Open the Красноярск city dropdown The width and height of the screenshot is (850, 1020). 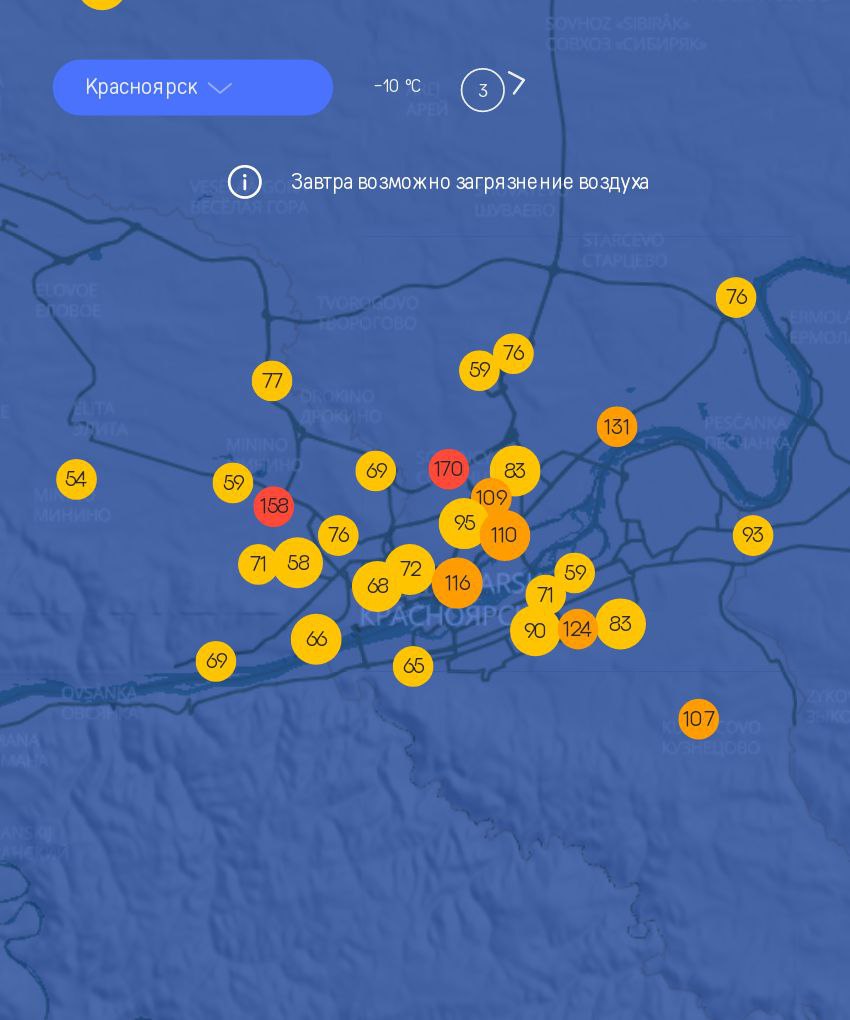(192, 88)
